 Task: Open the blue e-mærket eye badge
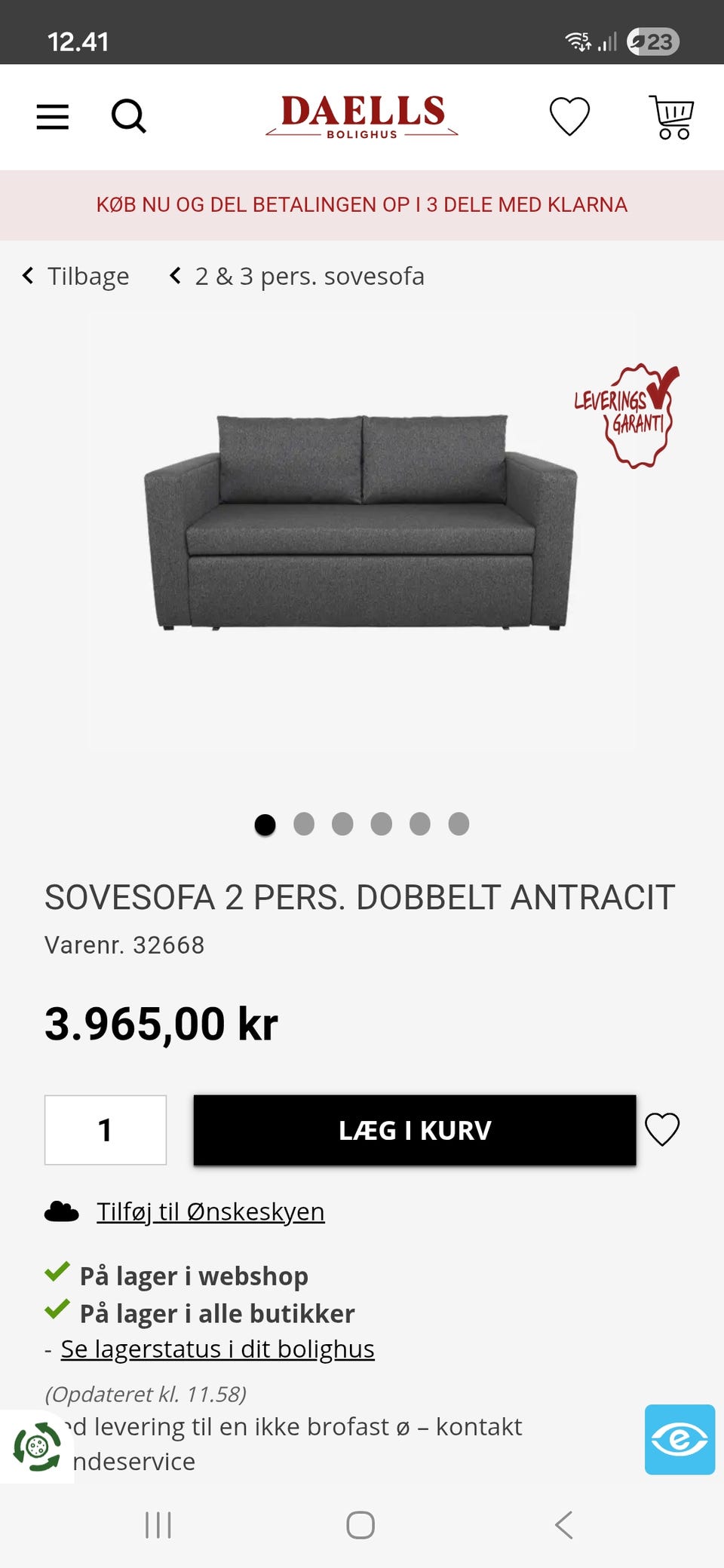pyautogui.click(x=680, y=1440)
